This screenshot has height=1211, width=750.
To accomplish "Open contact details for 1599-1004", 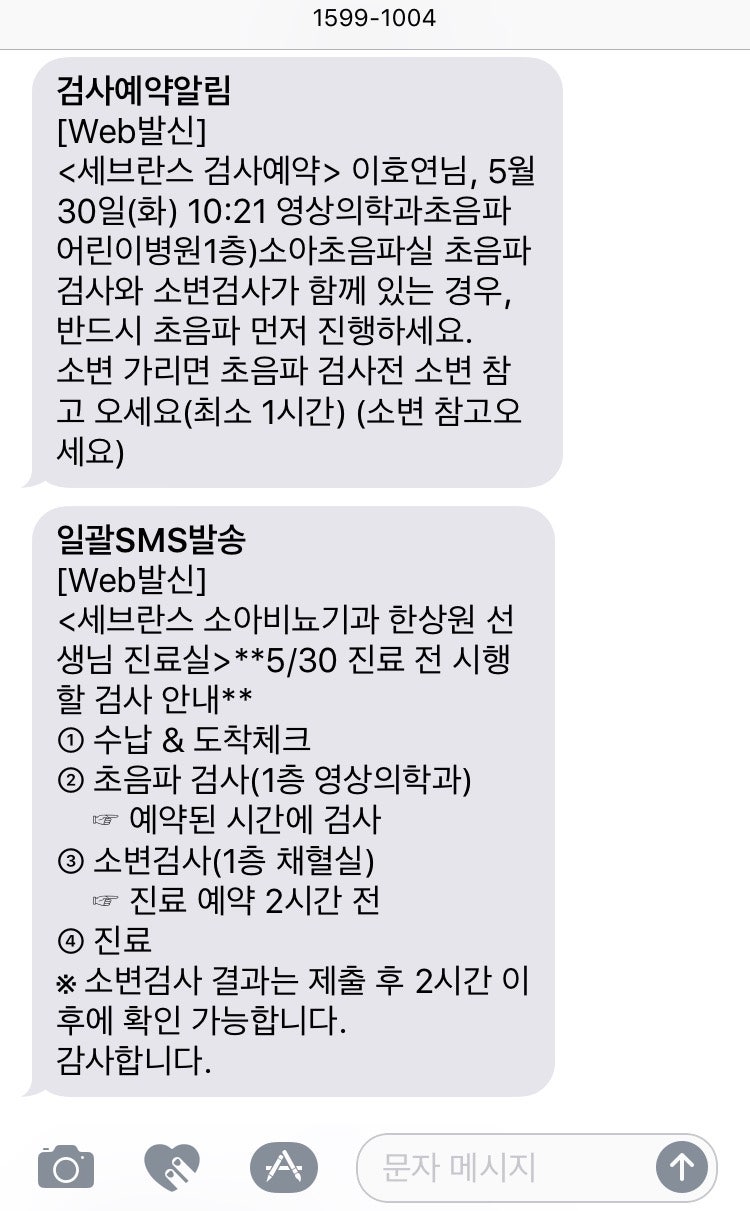I will click(x=374, y=19).
